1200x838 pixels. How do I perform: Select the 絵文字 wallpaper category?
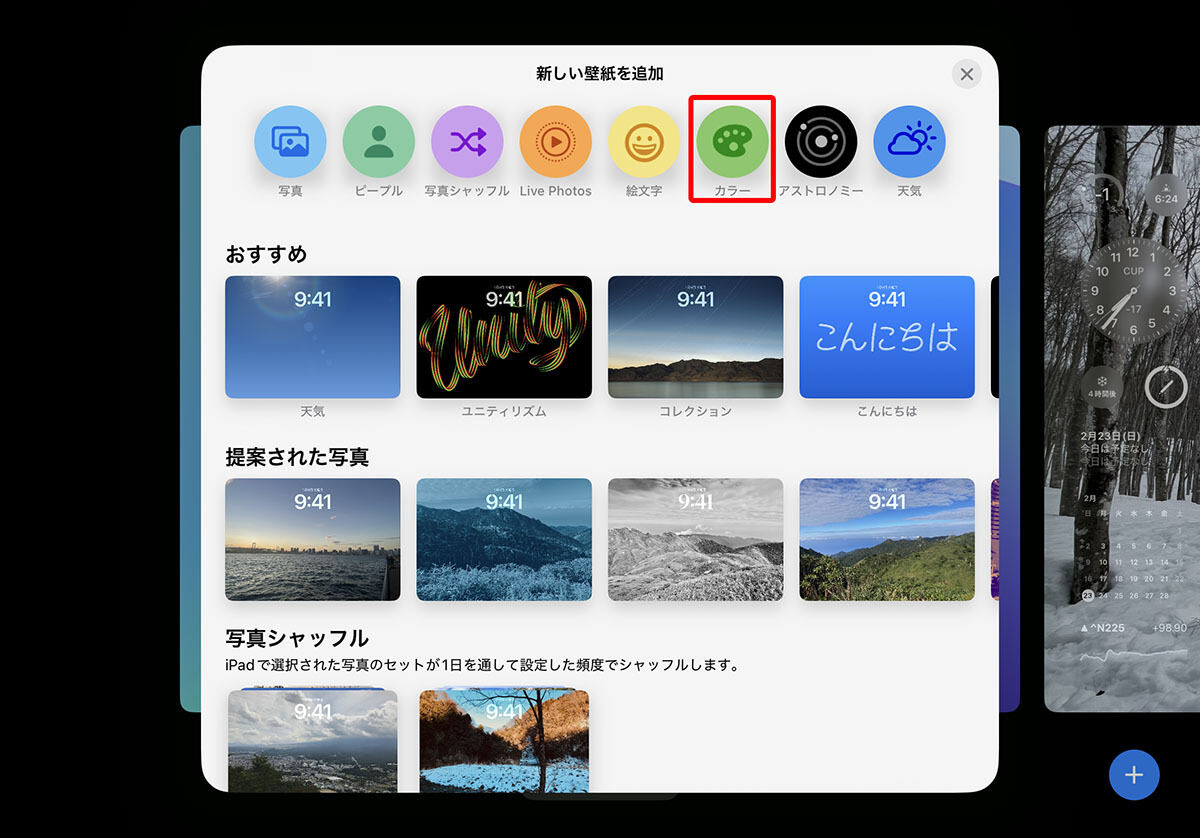pyautogui.click(x=644, y=142)
